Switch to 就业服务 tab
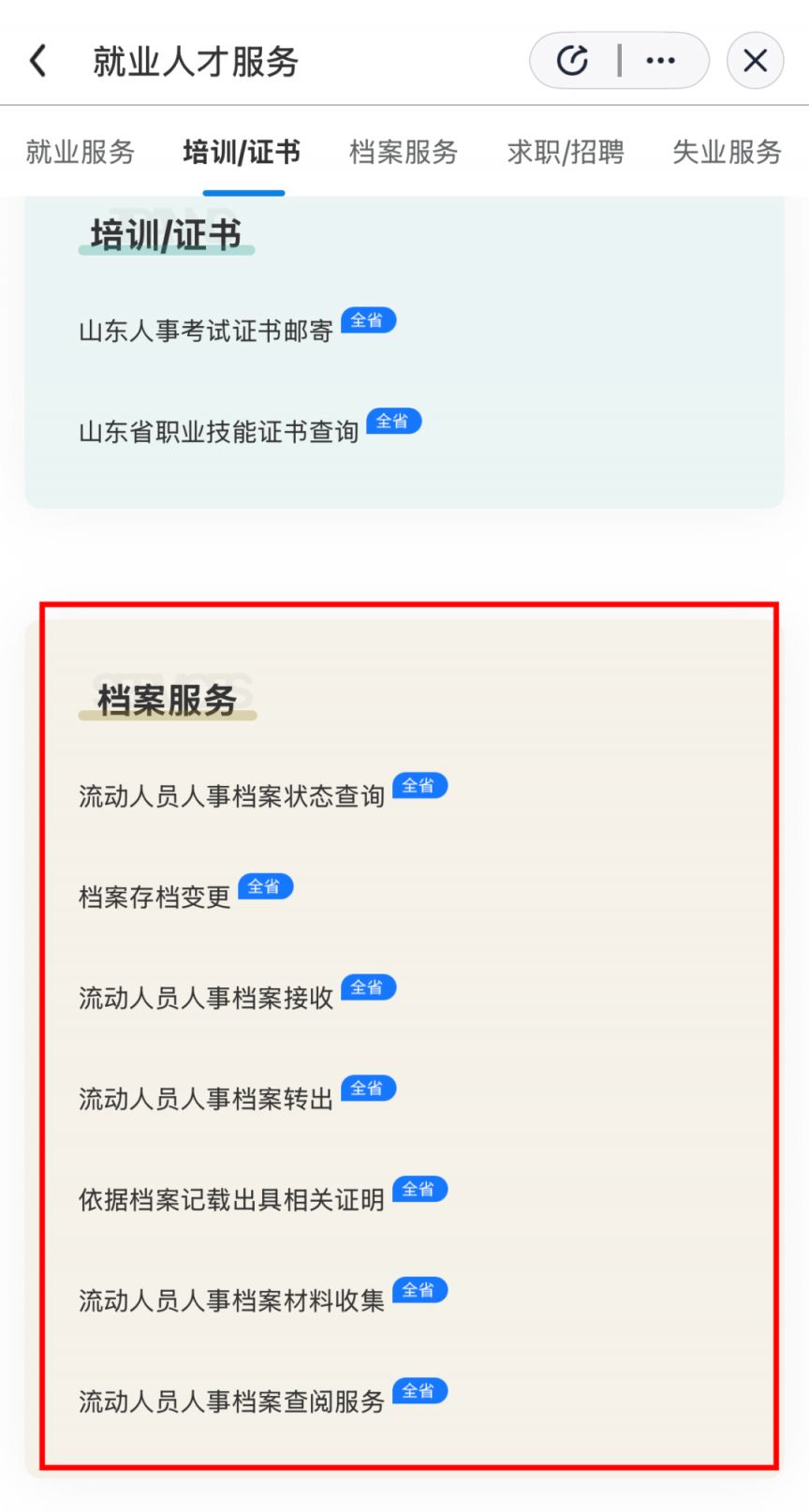 point(81,152)
